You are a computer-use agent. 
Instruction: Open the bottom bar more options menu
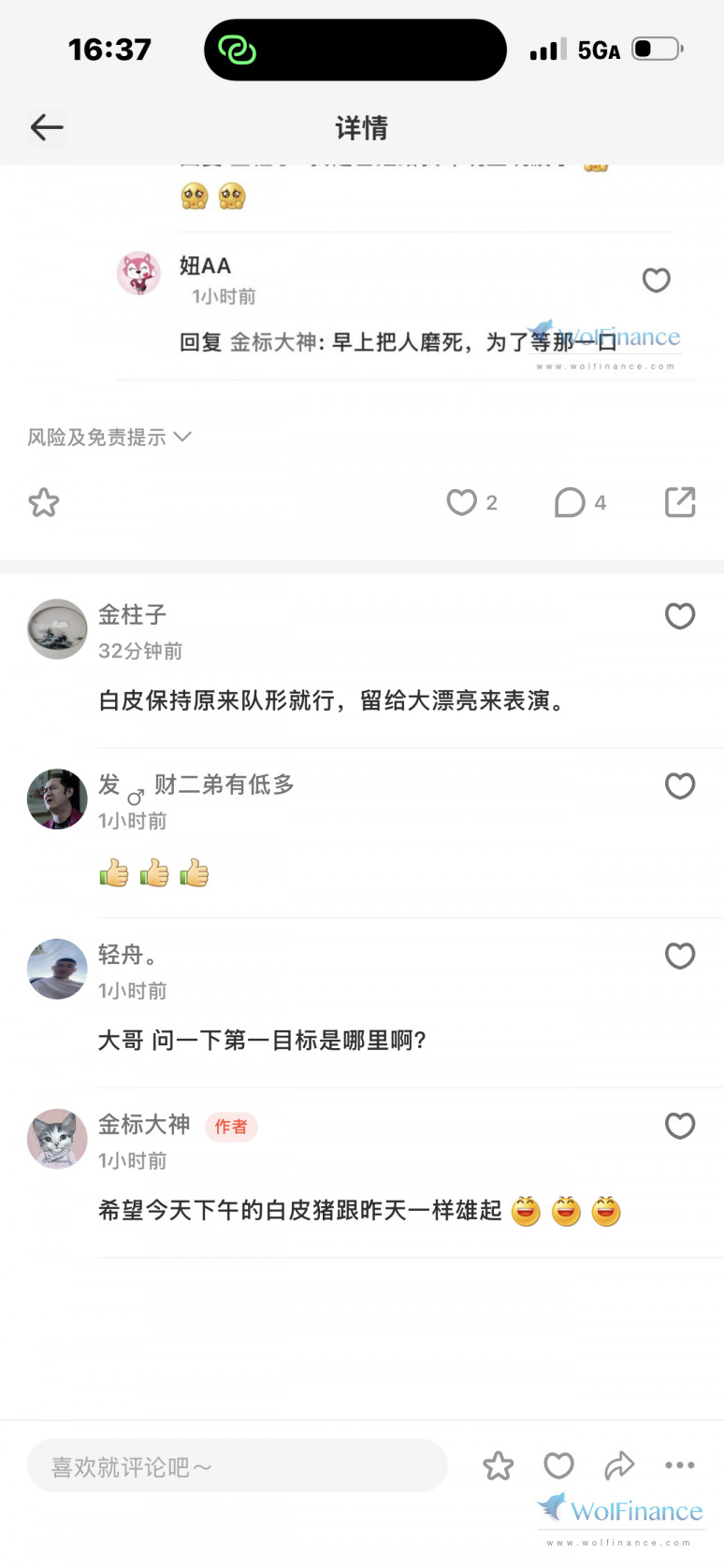pos(679,1466)
